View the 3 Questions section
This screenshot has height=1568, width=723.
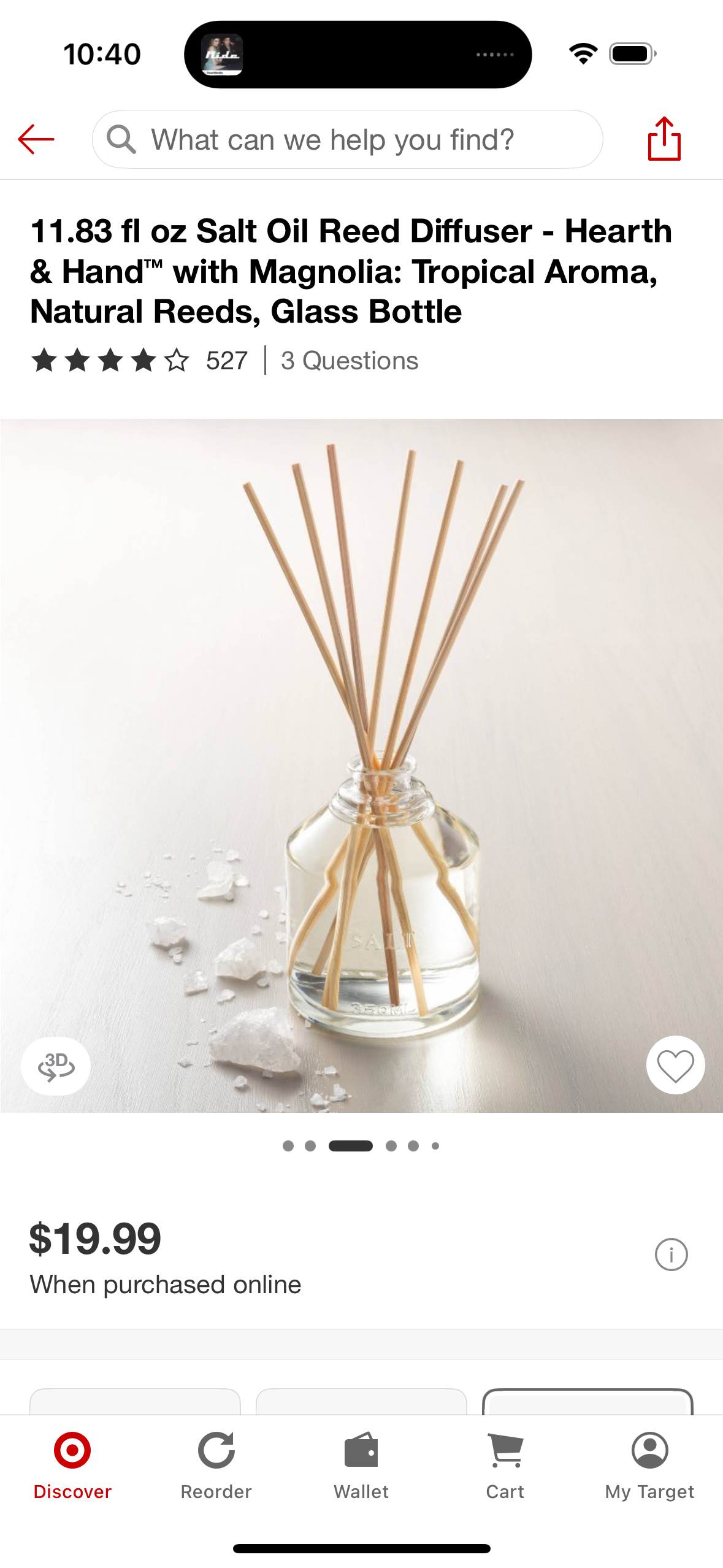click(x=349, y=361)
